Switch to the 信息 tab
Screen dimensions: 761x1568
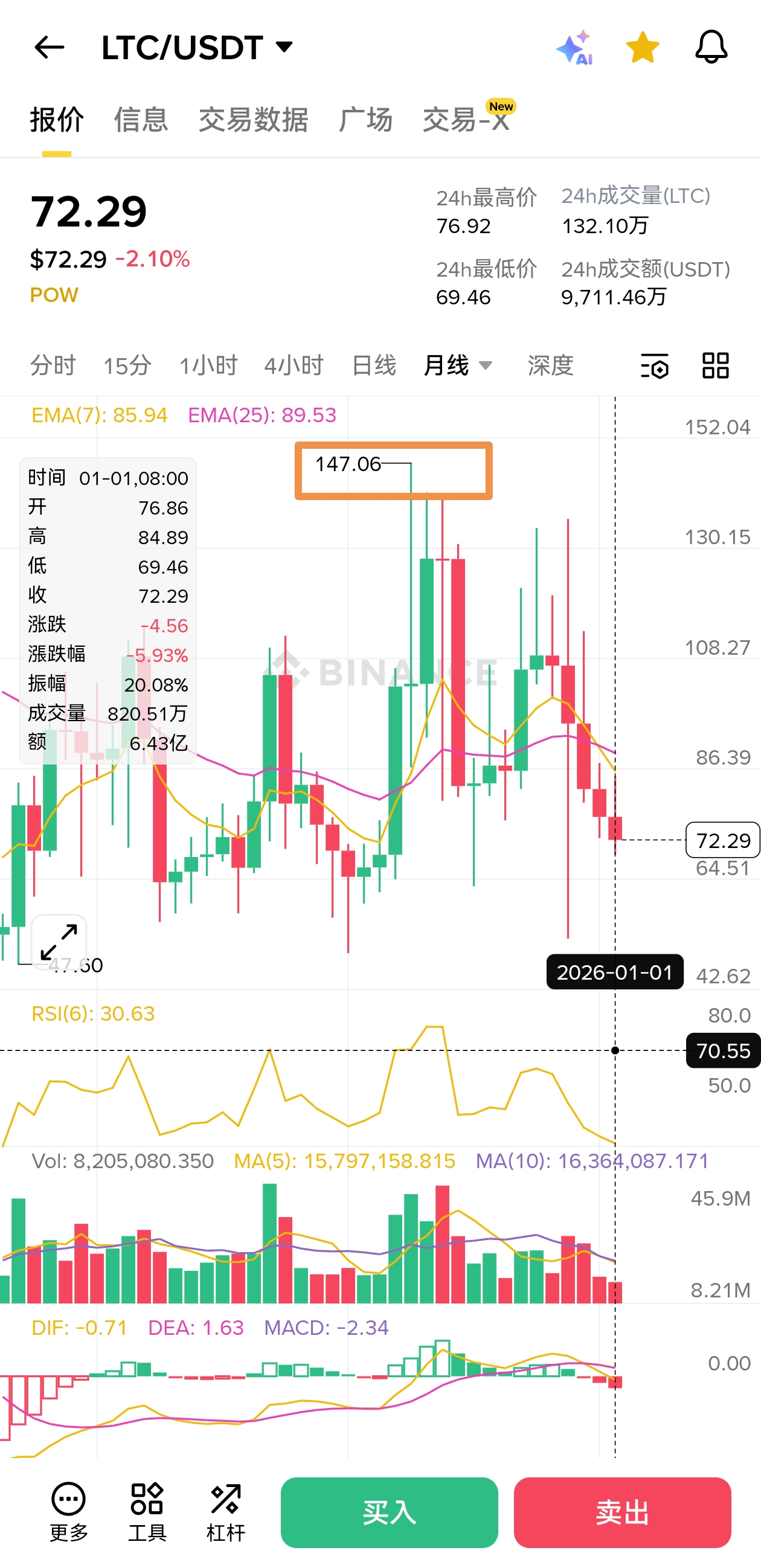tap(141, 120)
